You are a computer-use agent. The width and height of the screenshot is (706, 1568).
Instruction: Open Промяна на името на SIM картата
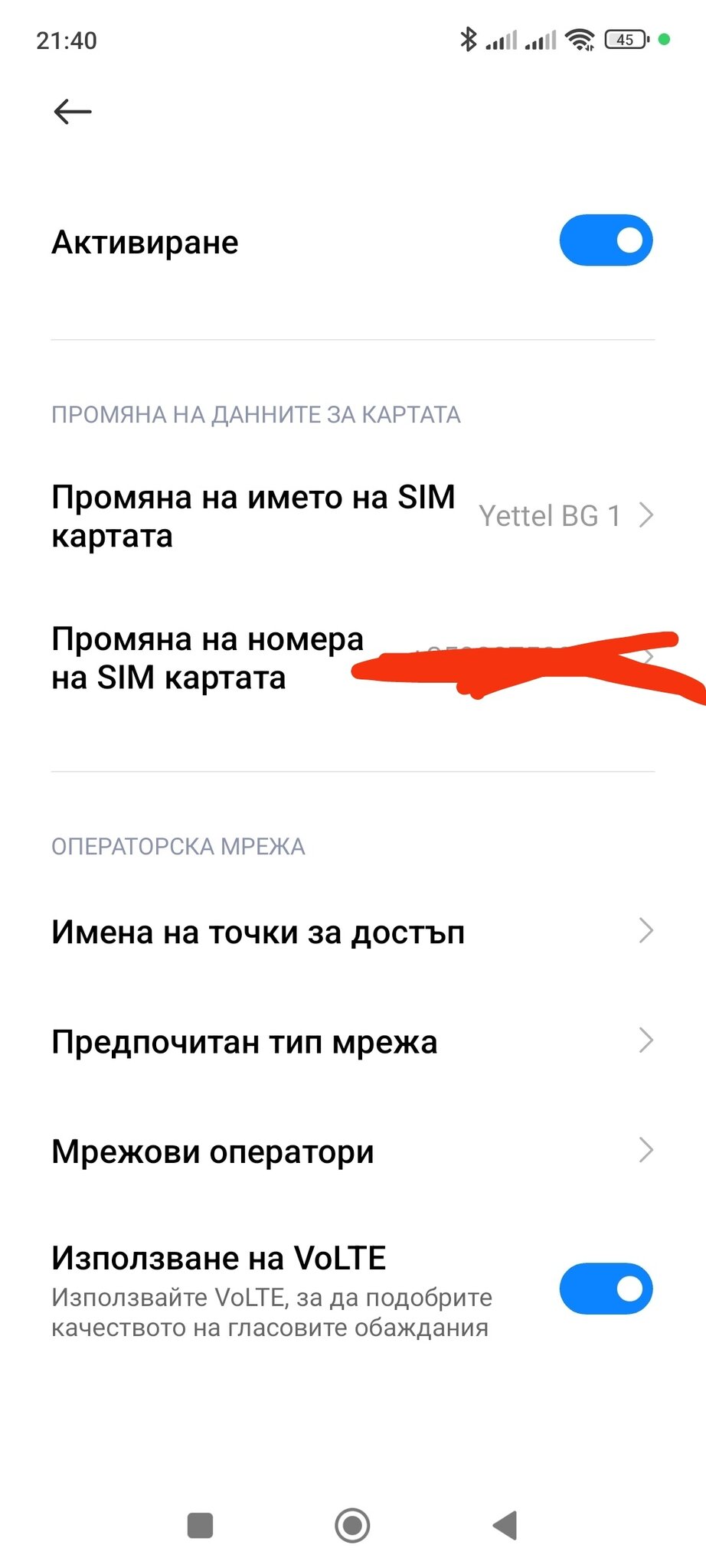(352, 516)
